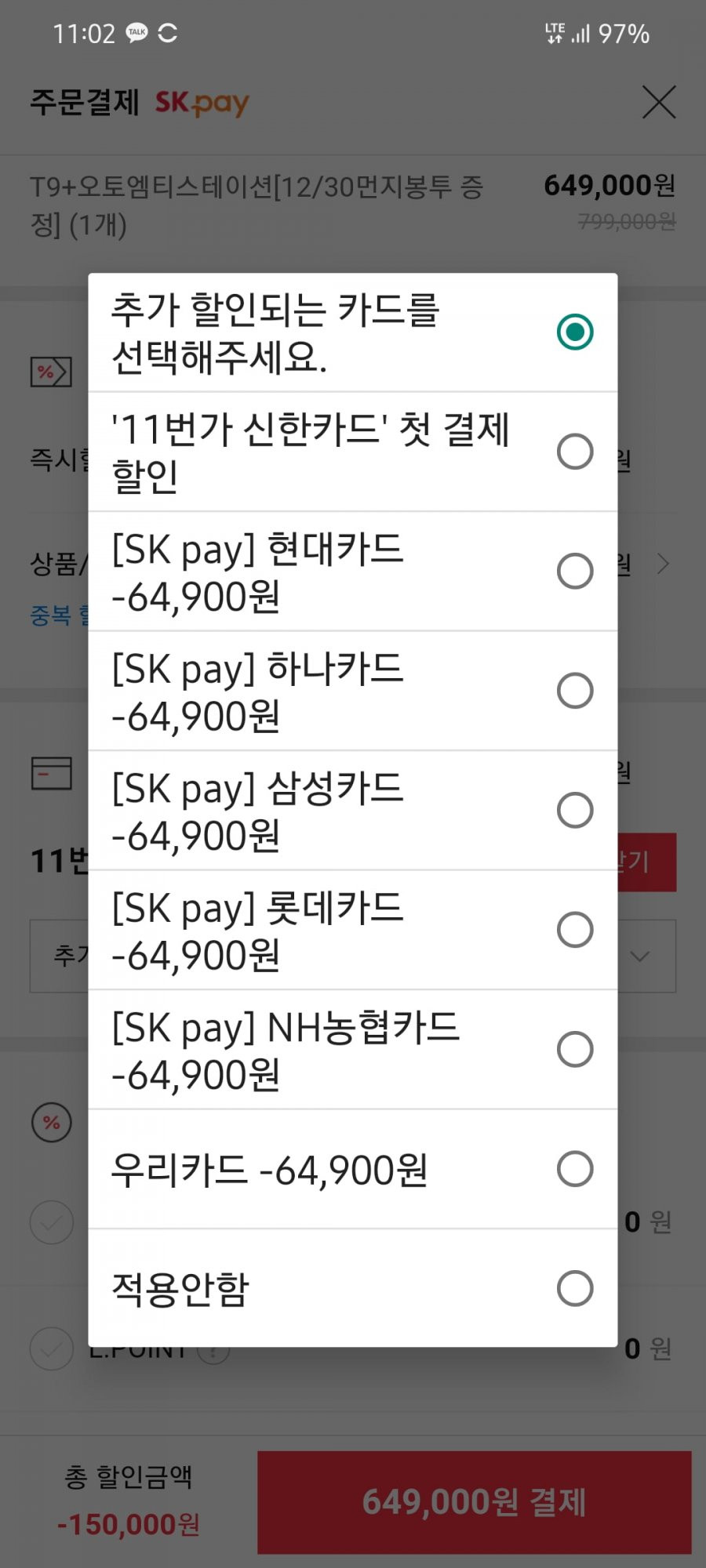Screen dimensions: 706x1568
Task: Choose the [SK pay] 삼성카드 option
Action: point(352,811)
